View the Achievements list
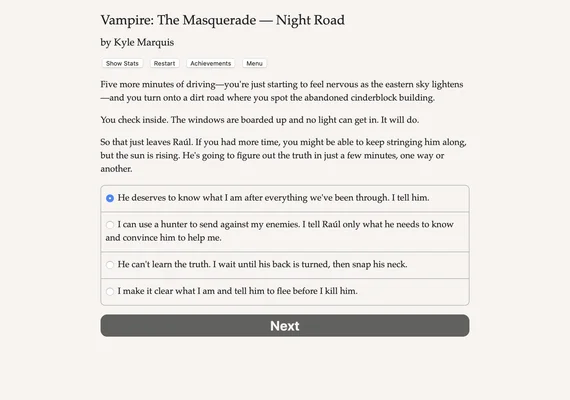The image size is (570, 400). [210, 63]
